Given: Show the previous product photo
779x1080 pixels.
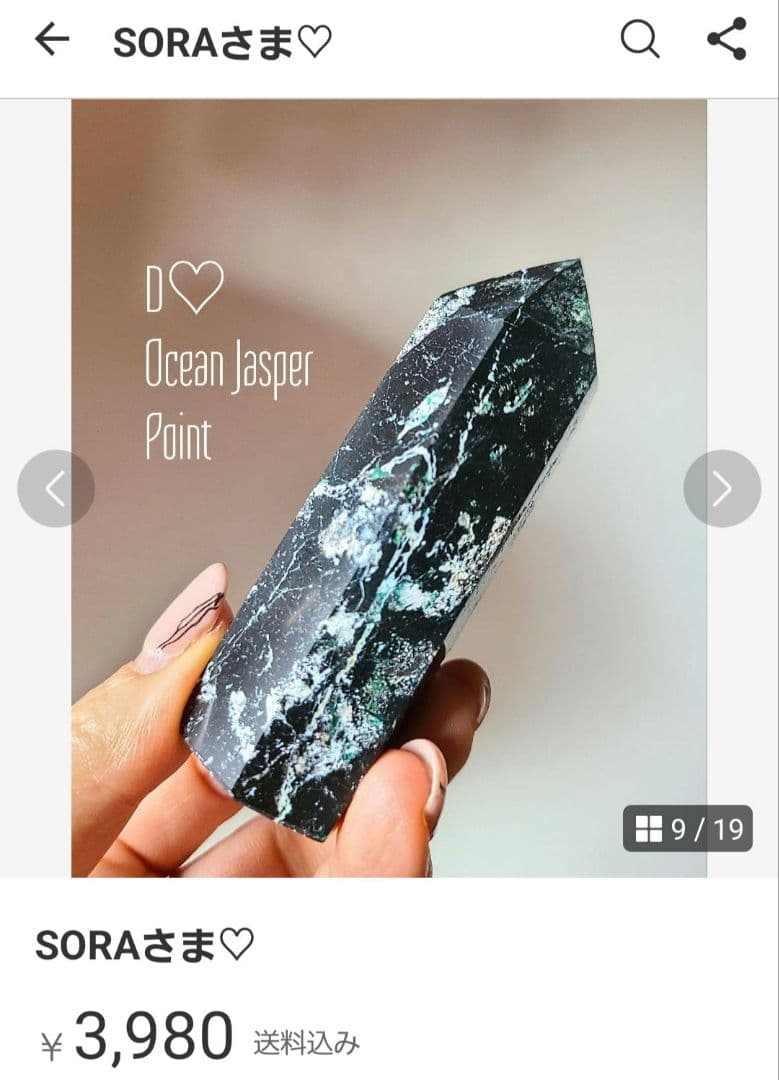Looking at the screenshot, I should click(56, 488).
